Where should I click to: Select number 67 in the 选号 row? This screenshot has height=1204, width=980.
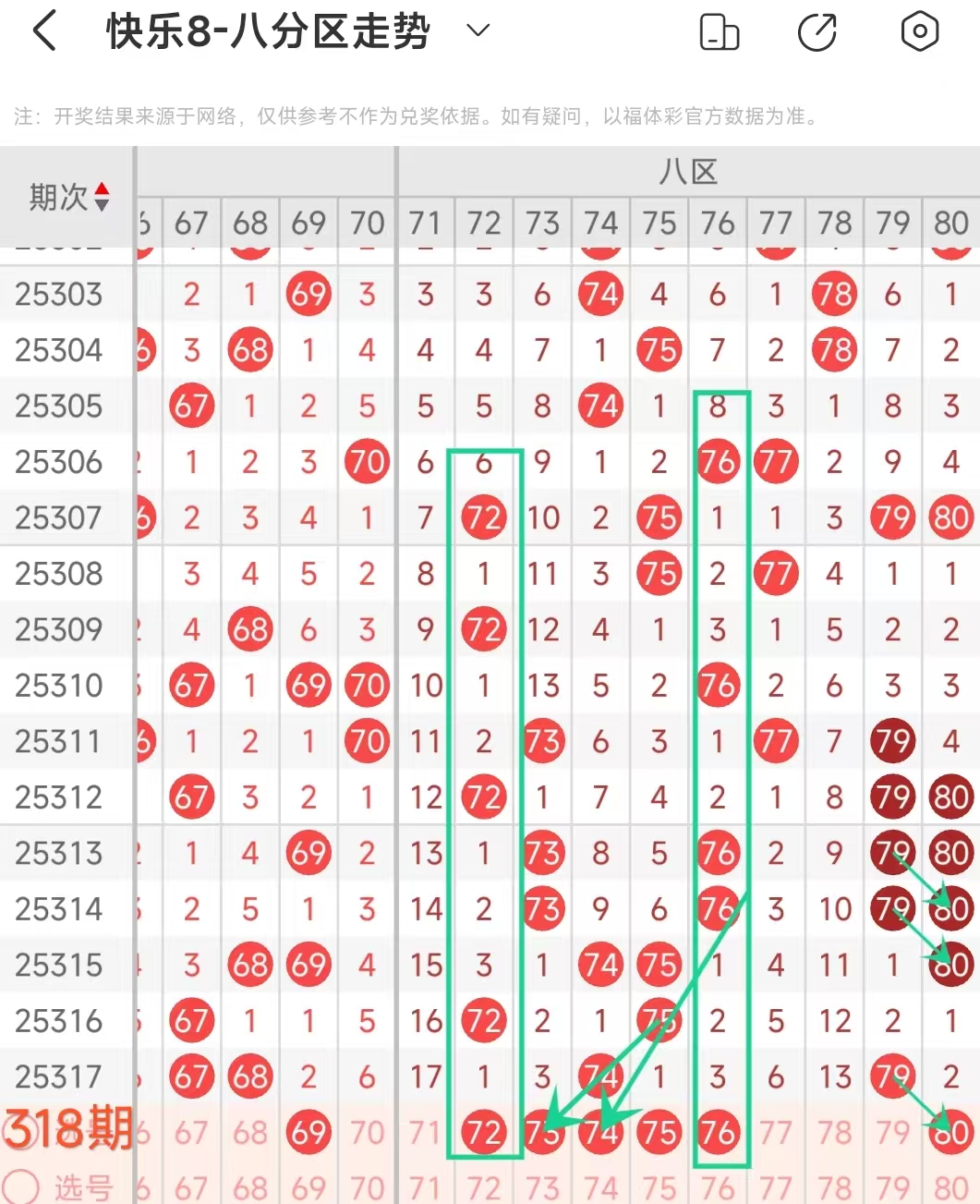(x=191, y=1187)
